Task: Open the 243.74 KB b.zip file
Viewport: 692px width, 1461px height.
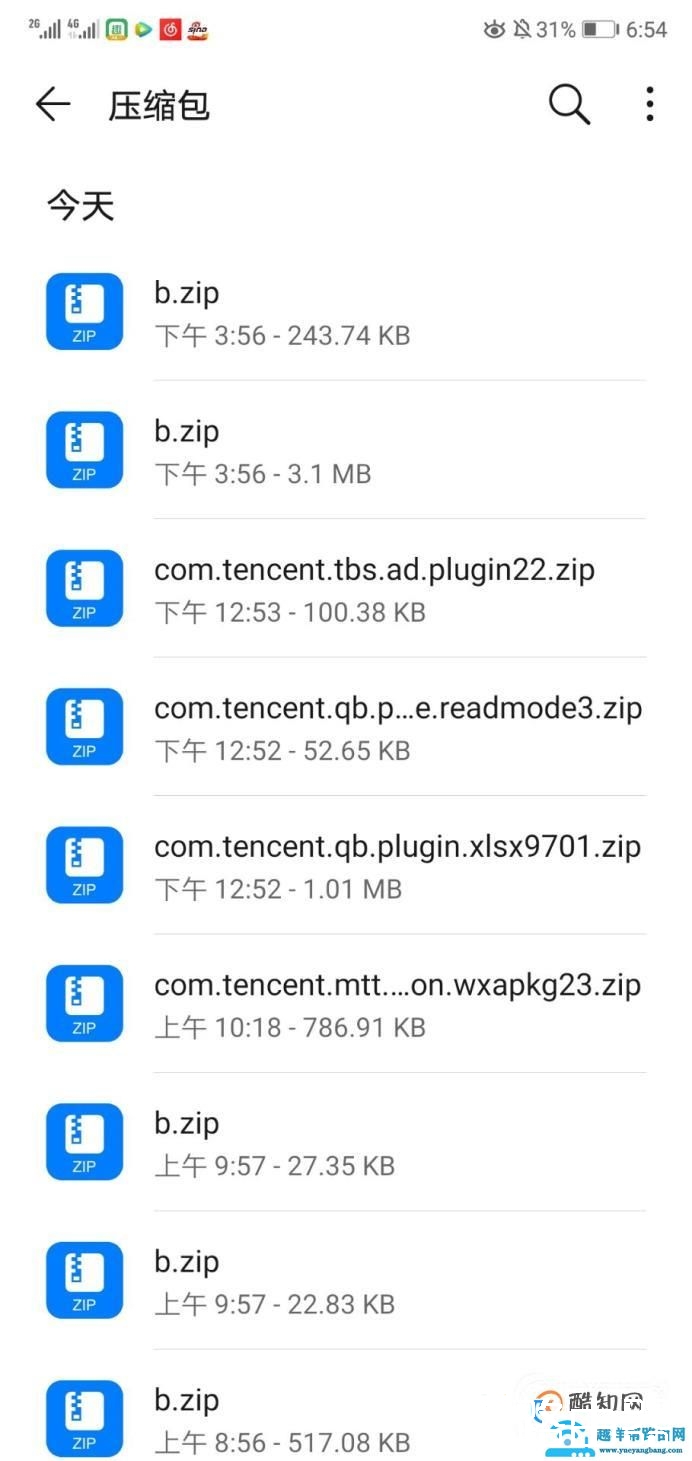Action: (345, 312)
